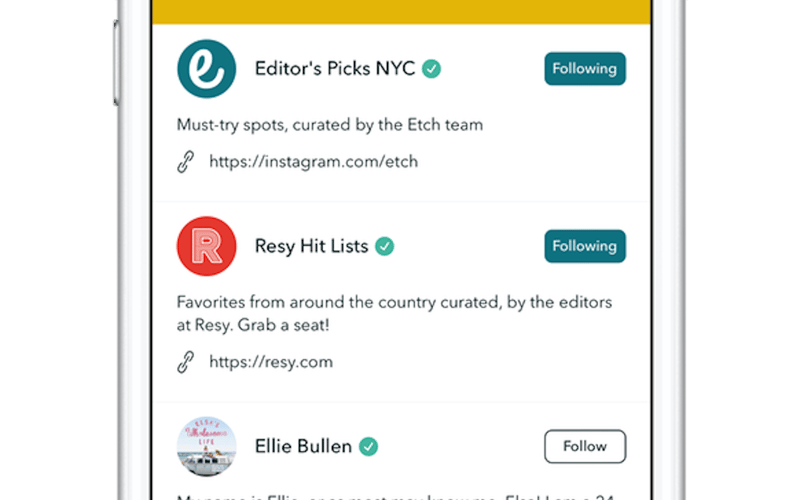View the Resy Hit Lists profile
The height and width of the screenshot is (500, 800).
(311, 246)
